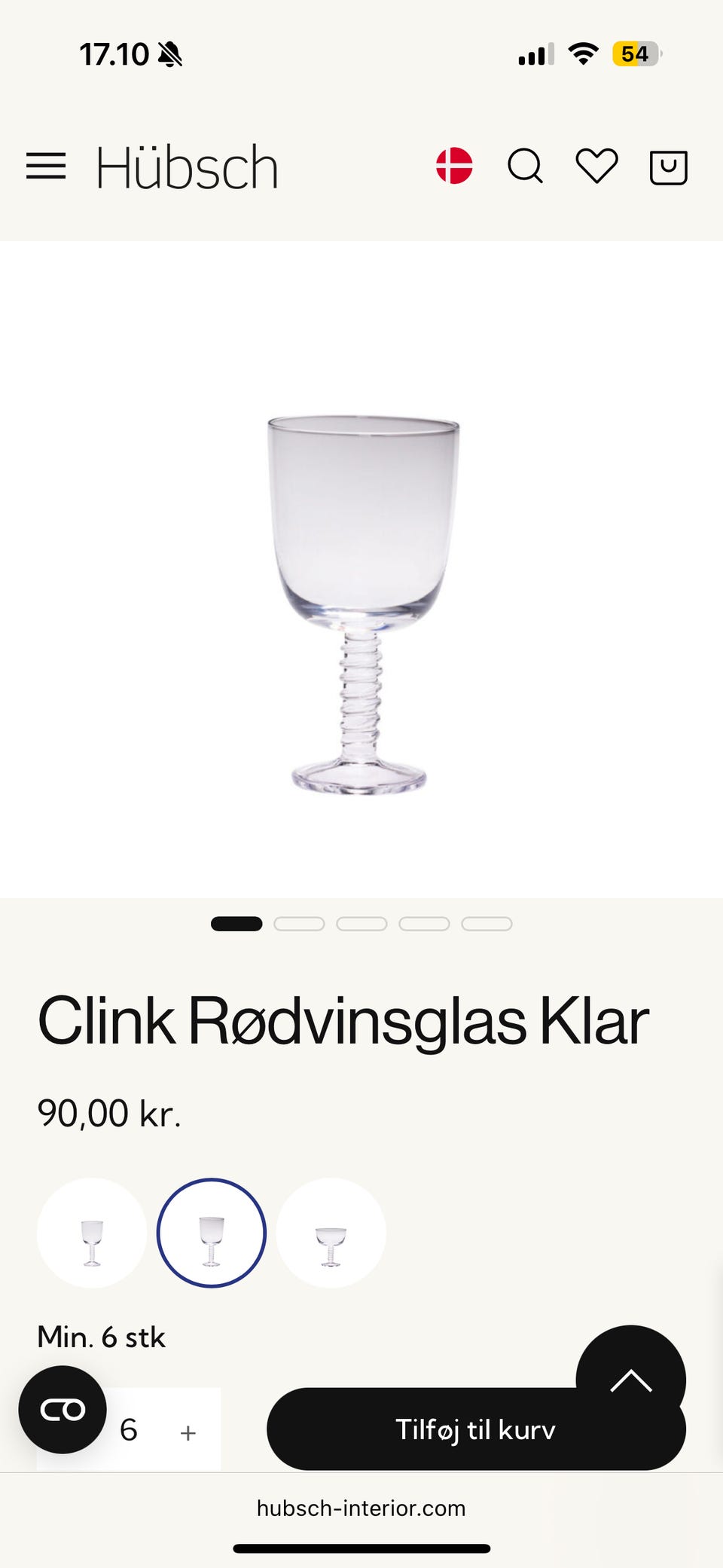Jump to the fifth image indicator
Image resolution: width=723 pixels, height=1568 pixels.
(487, 924)
